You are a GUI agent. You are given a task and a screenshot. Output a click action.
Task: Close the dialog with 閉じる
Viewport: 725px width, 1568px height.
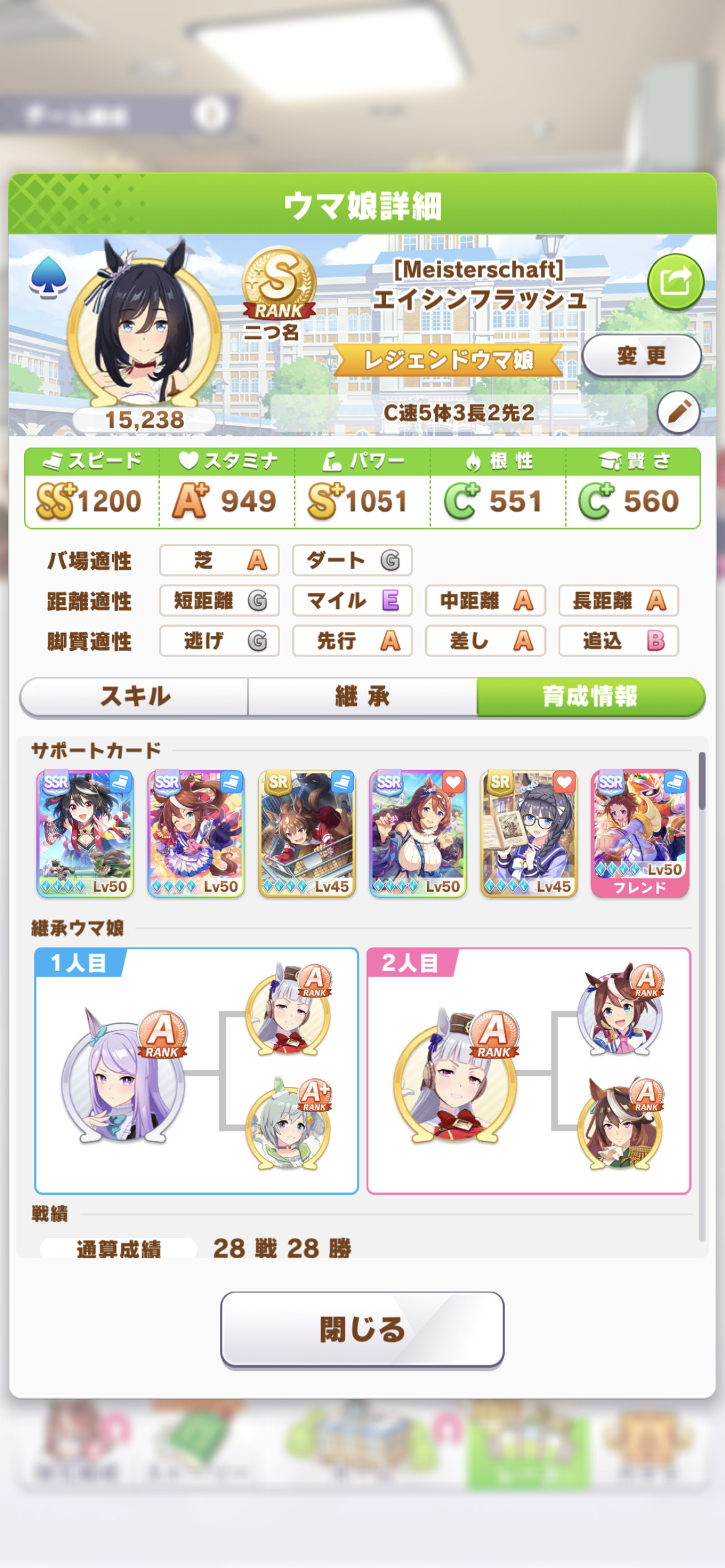(362, 1329)
